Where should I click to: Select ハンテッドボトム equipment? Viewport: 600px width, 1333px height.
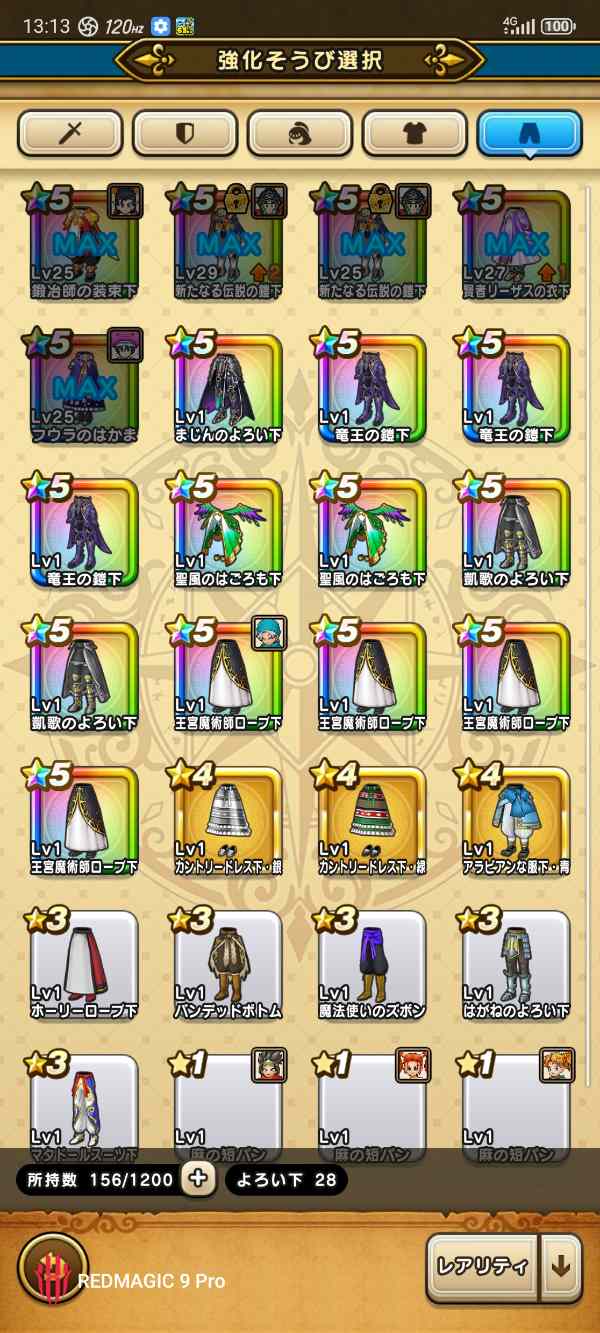point(229,964)
